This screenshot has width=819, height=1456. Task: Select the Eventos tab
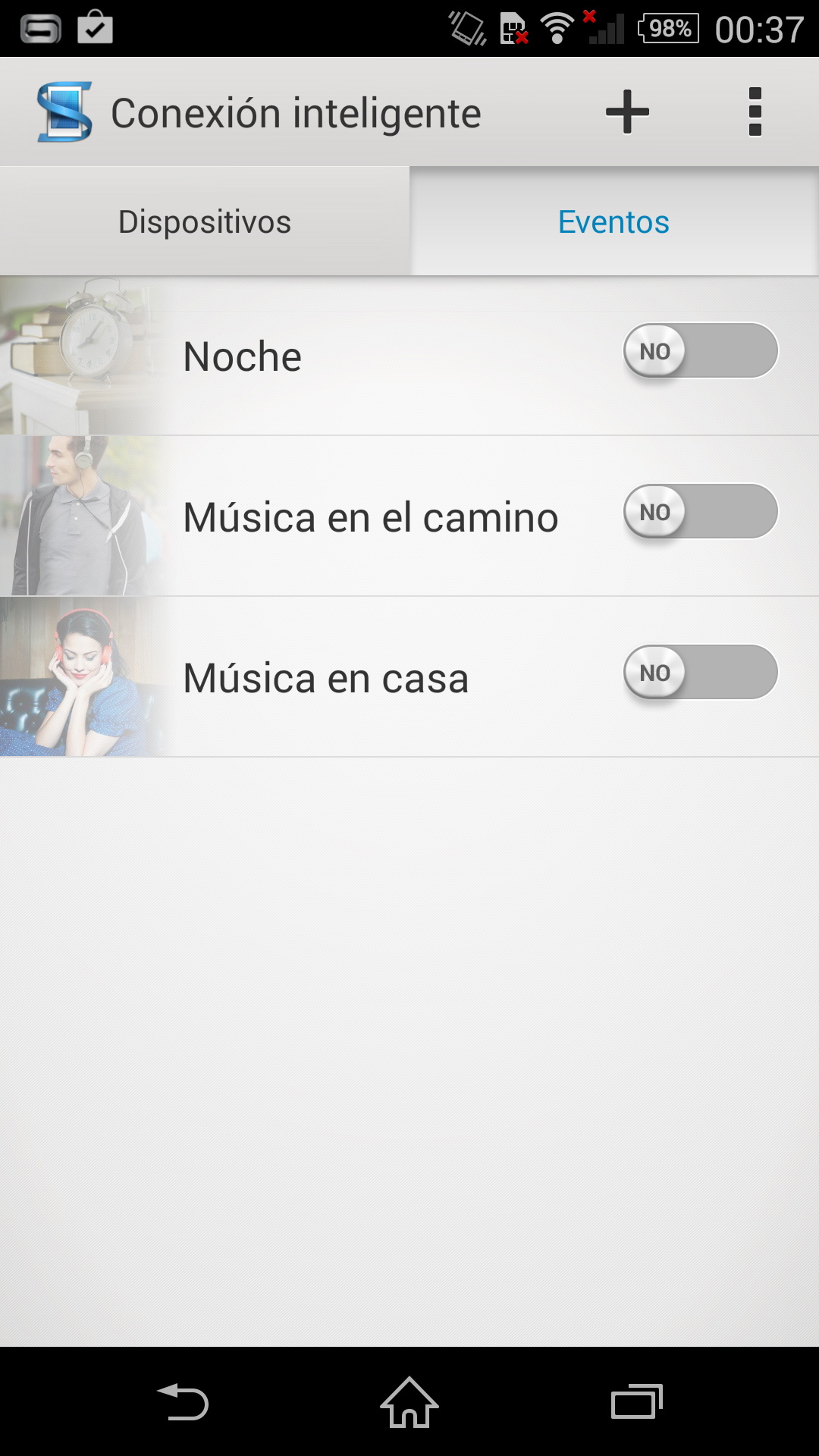613,222
